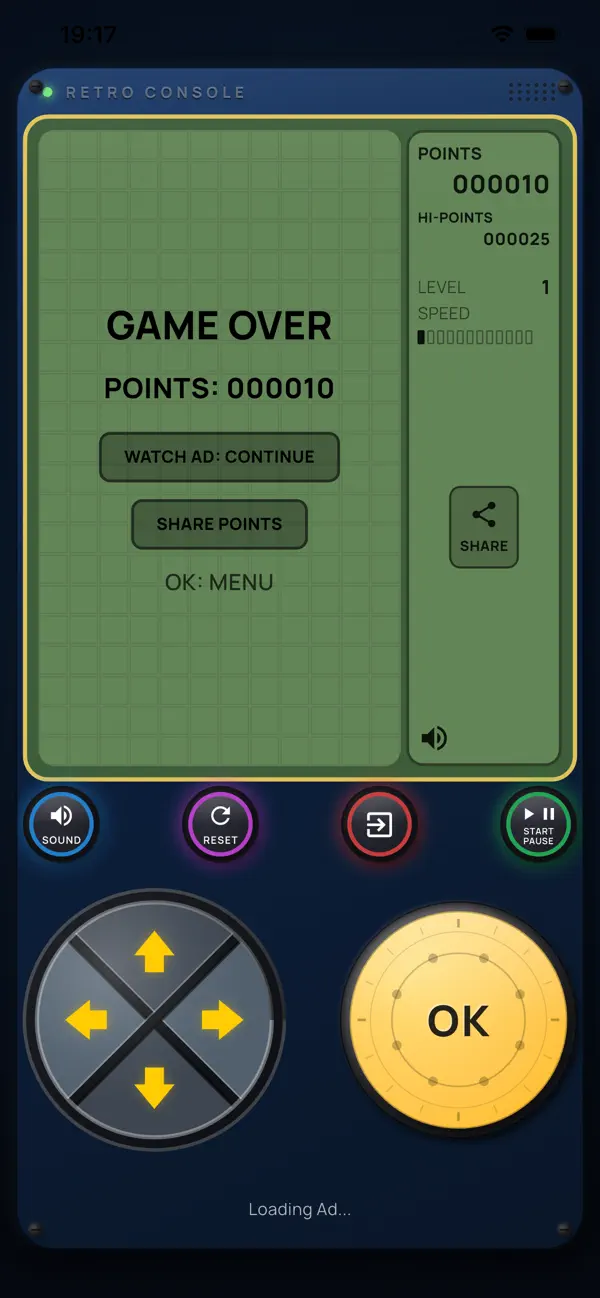The width and height of the screenshot is (600, 1298).
Task: Hit the big yellow OK button
Action: click(x=458, y=1021)
